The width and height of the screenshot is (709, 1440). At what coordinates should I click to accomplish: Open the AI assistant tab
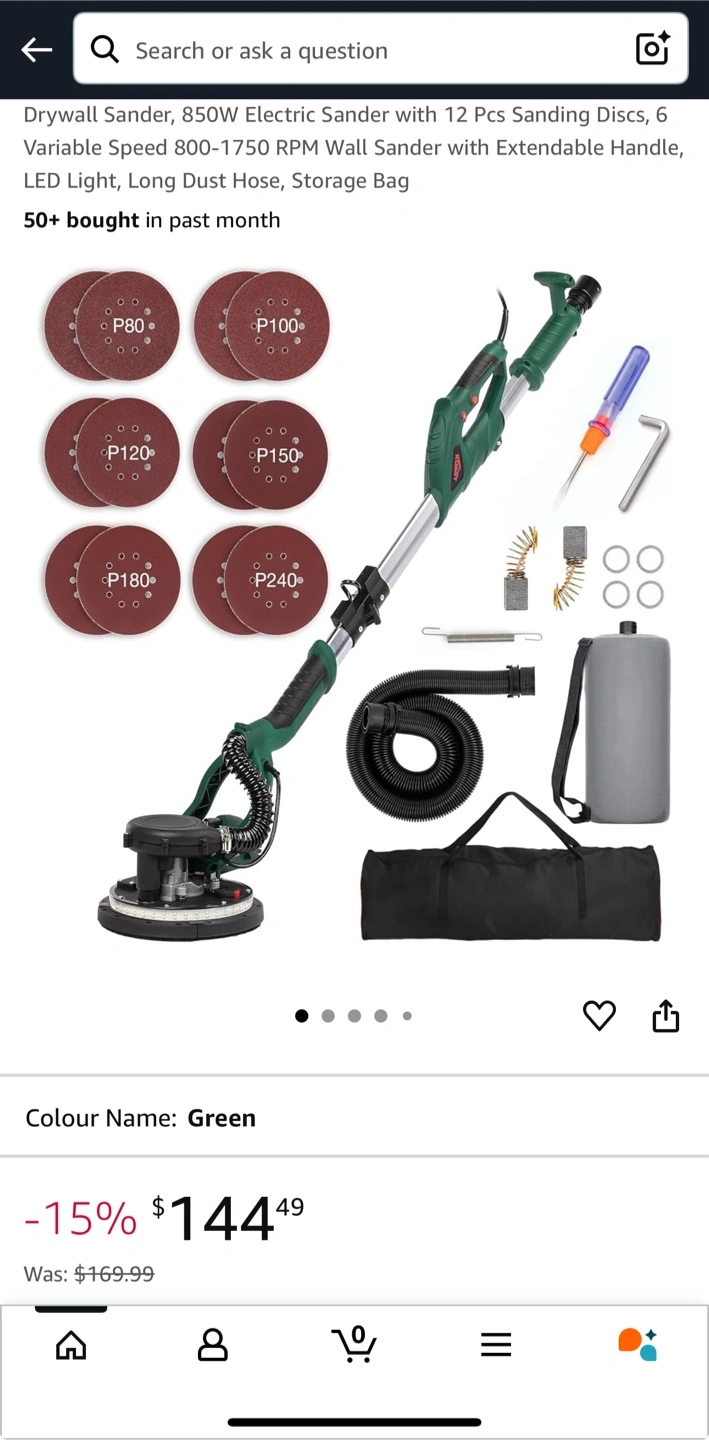point(637,1344)
